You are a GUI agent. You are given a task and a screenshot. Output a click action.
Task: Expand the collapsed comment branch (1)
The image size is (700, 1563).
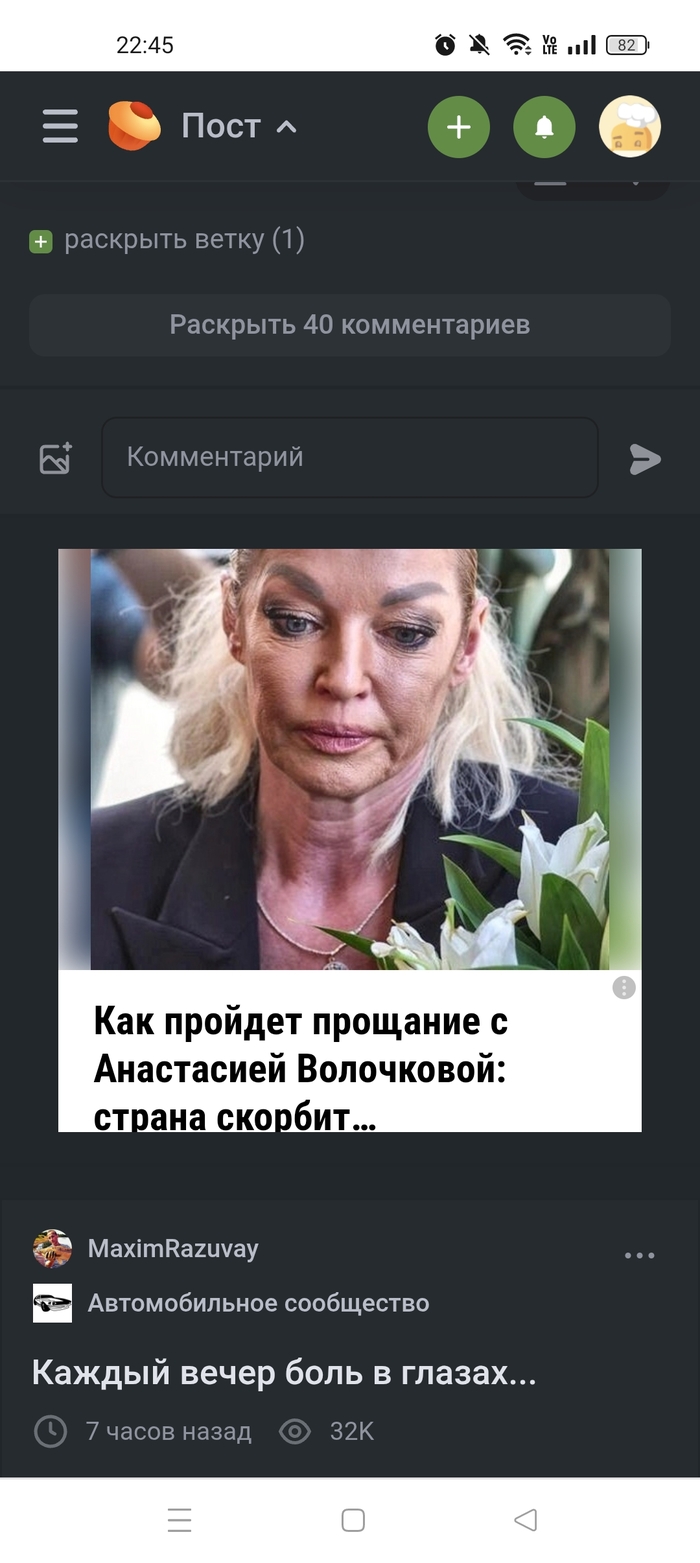[x=167, y=240]
